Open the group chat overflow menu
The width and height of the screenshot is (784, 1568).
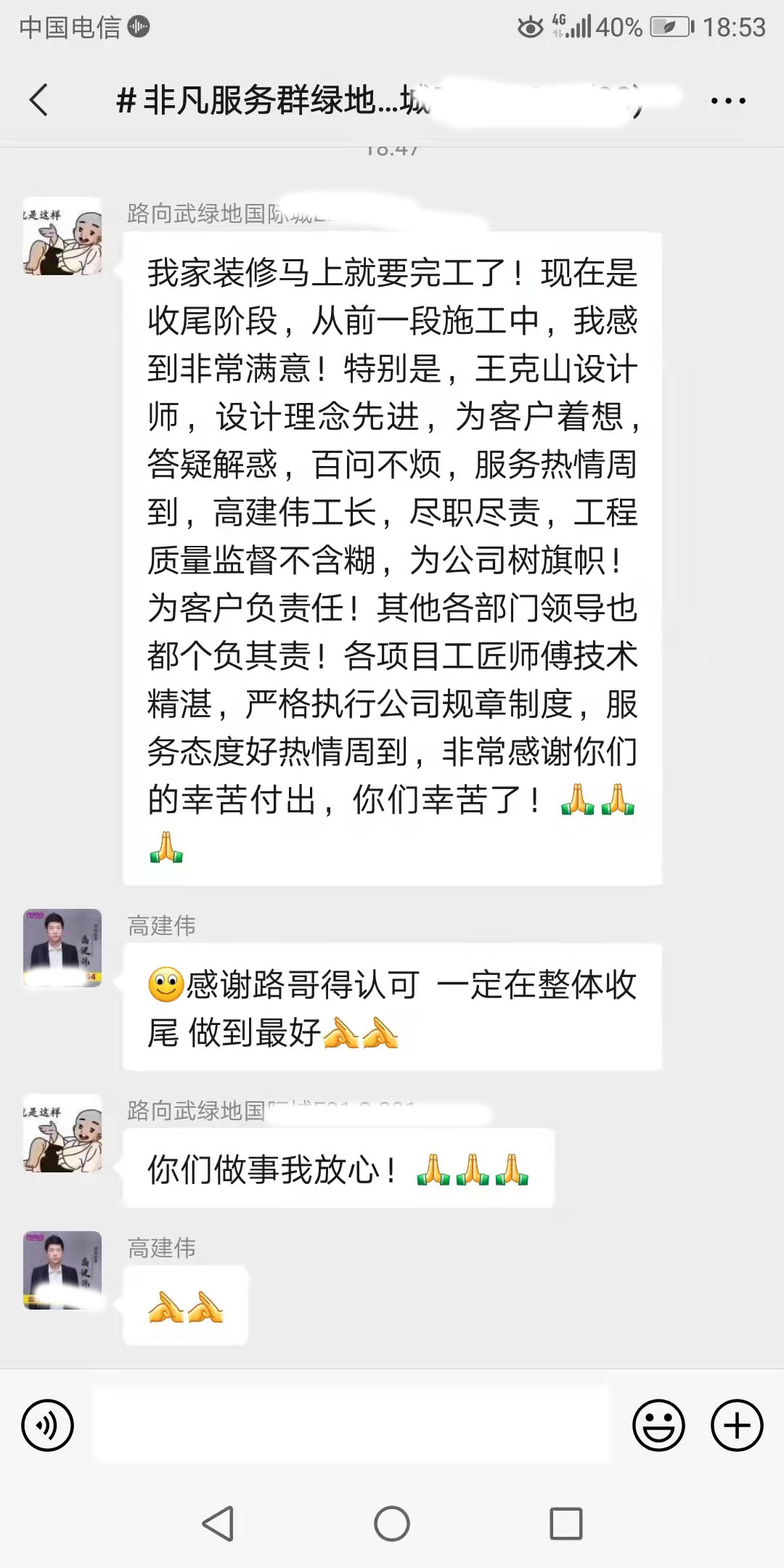[728, 101]
